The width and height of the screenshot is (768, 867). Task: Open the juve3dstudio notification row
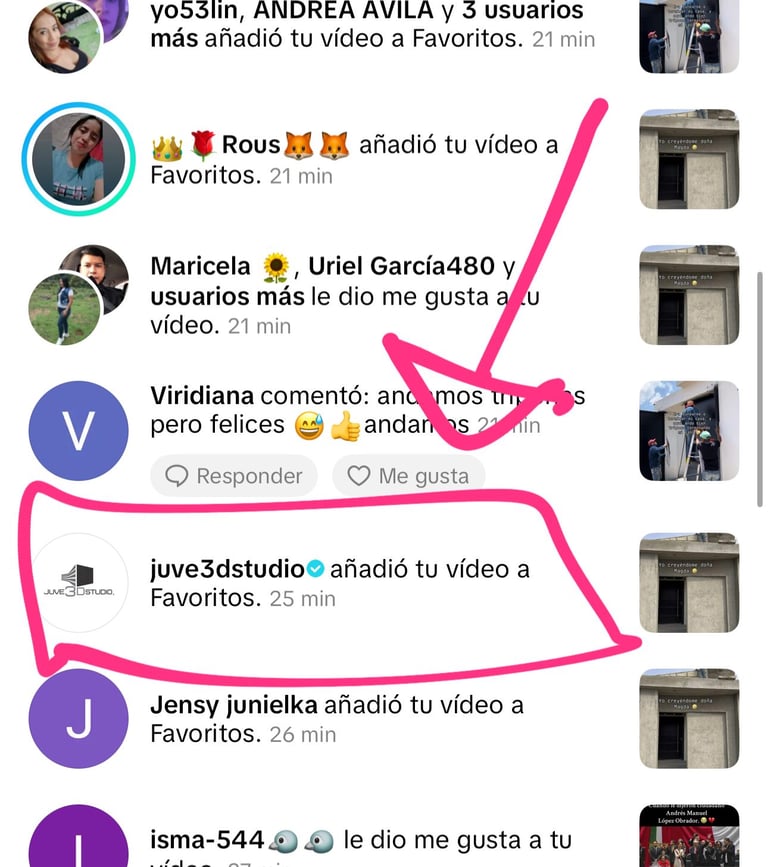pyautogui.click(x=340, y=583)
